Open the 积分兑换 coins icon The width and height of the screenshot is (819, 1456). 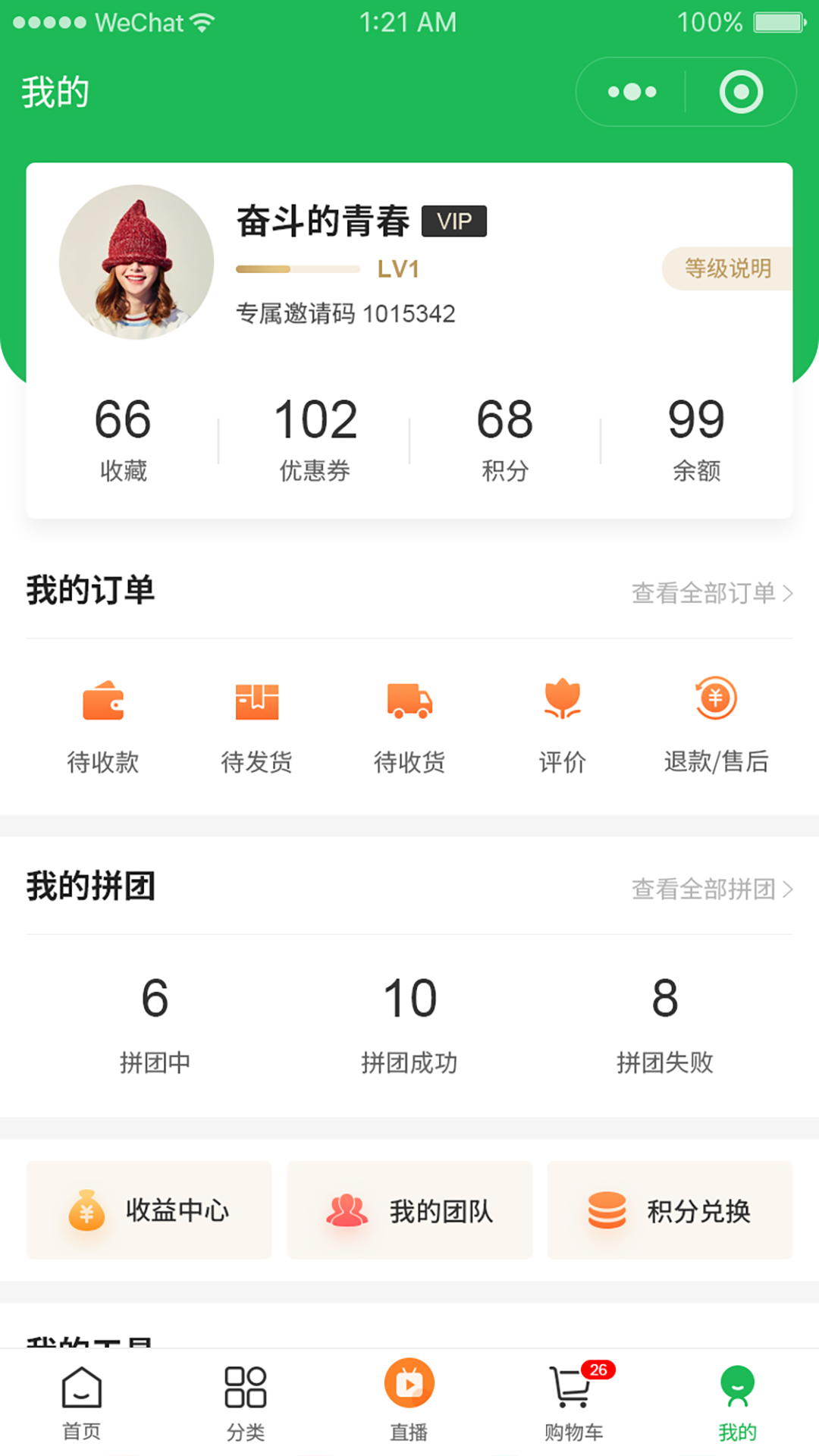(x=607, y=1210)
